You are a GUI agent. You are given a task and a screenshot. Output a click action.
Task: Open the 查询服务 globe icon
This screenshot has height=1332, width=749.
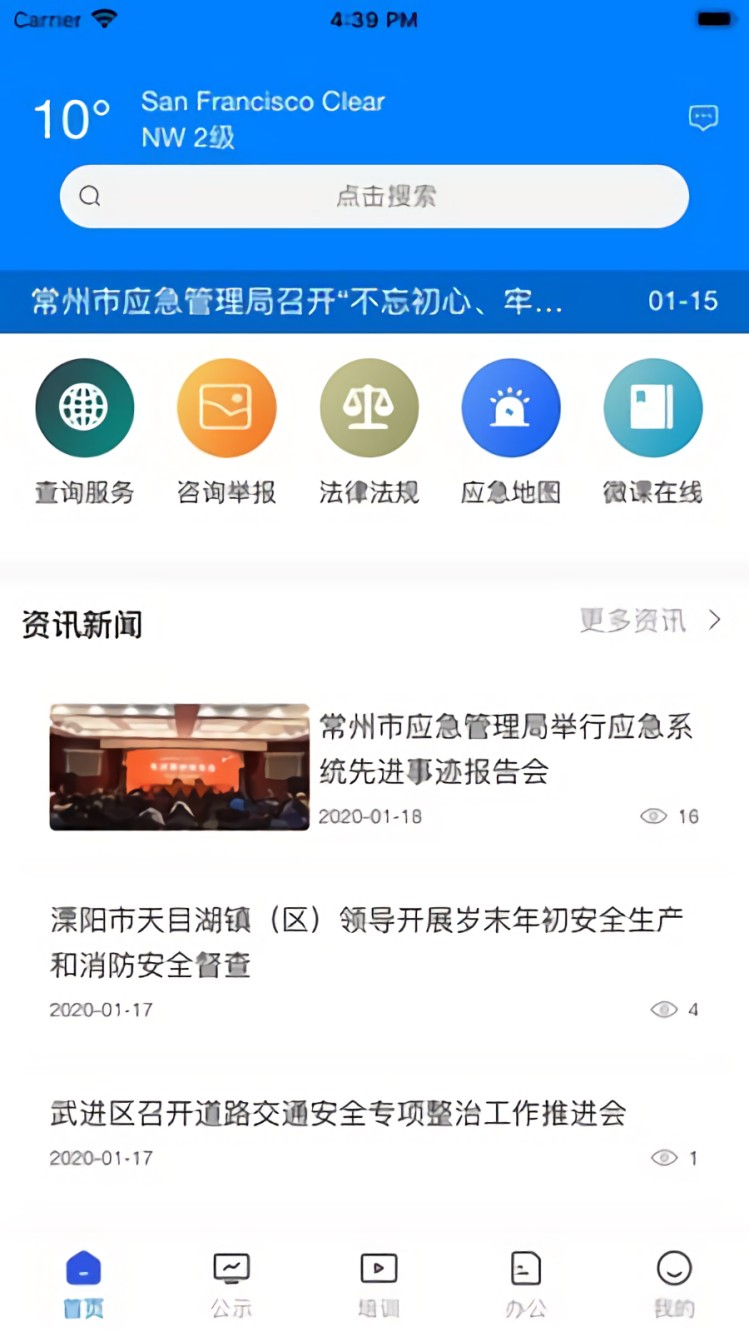(x=85, y=407)
